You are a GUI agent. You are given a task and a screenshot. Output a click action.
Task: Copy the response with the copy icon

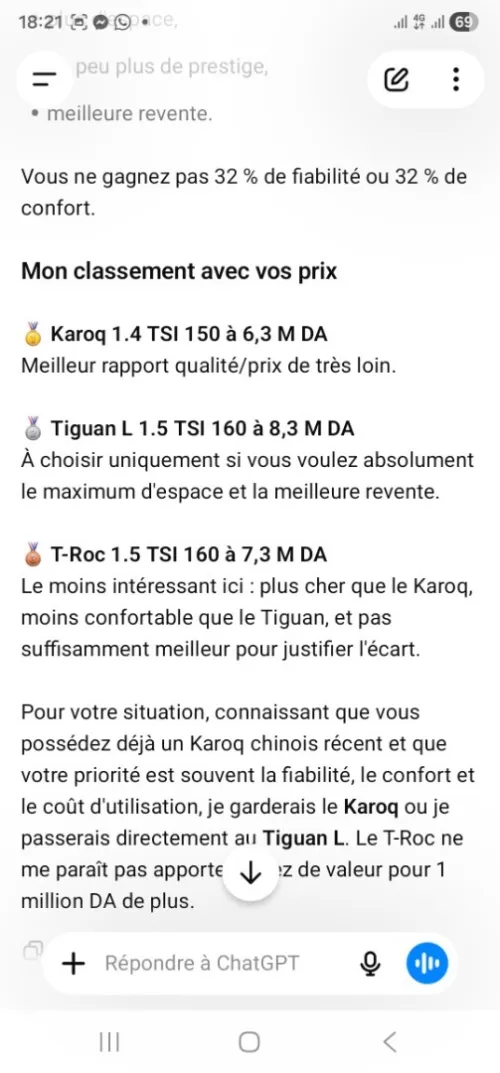31,949
